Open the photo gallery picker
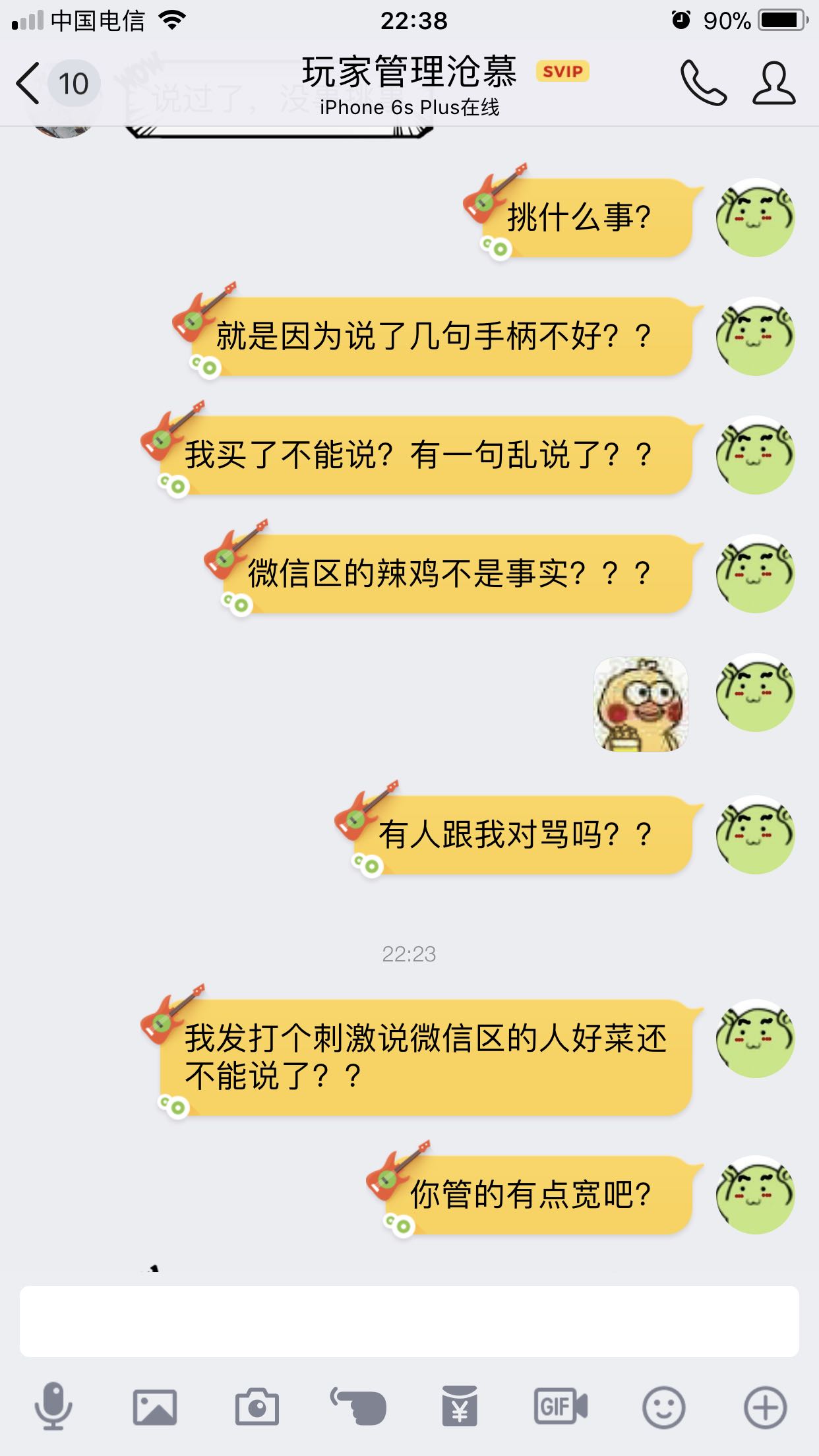Viewport: 819px width, 1456px height. point(155,1407)
